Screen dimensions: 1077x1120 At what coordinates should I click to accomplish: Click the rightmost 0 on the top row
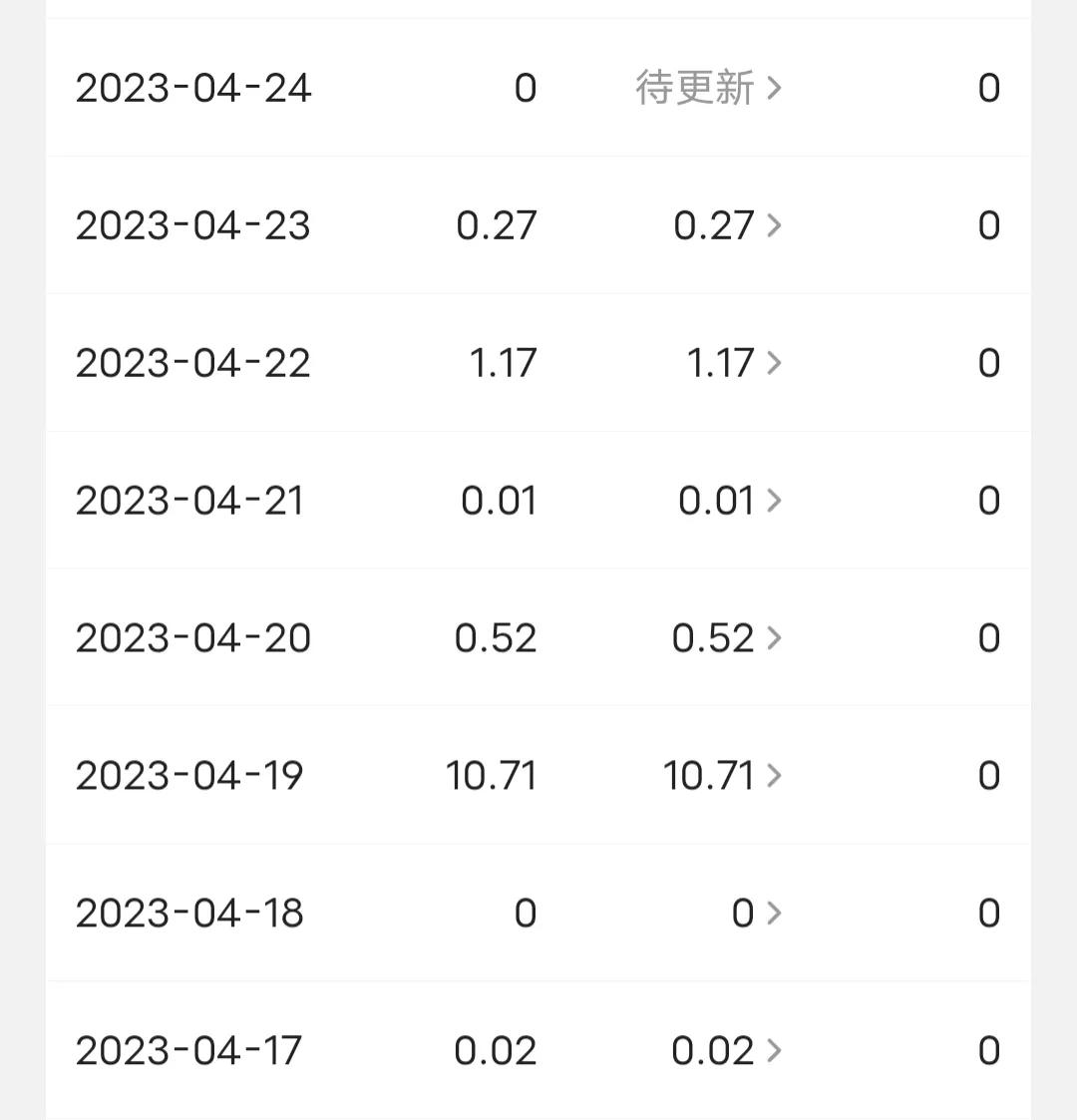pos(988,88)
